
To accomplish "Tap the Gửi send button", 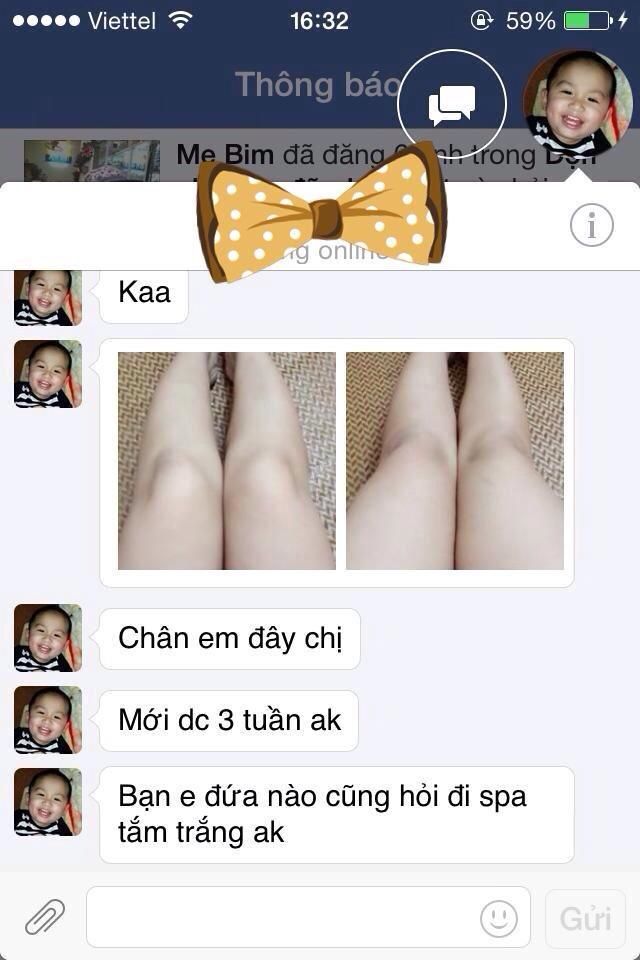I will coord(586,916).
